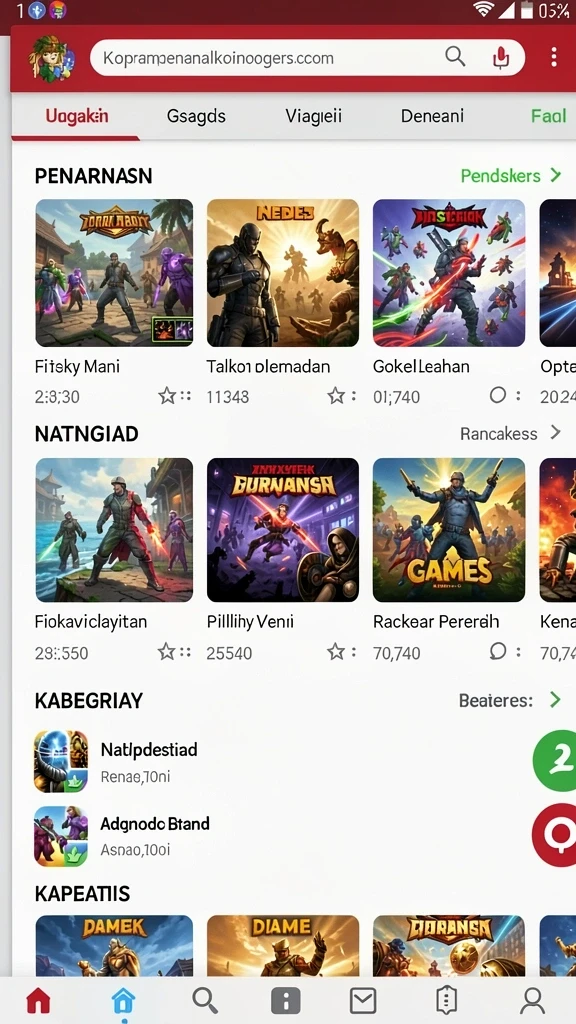Switch to the Viagieii tab

coord(313,116)
